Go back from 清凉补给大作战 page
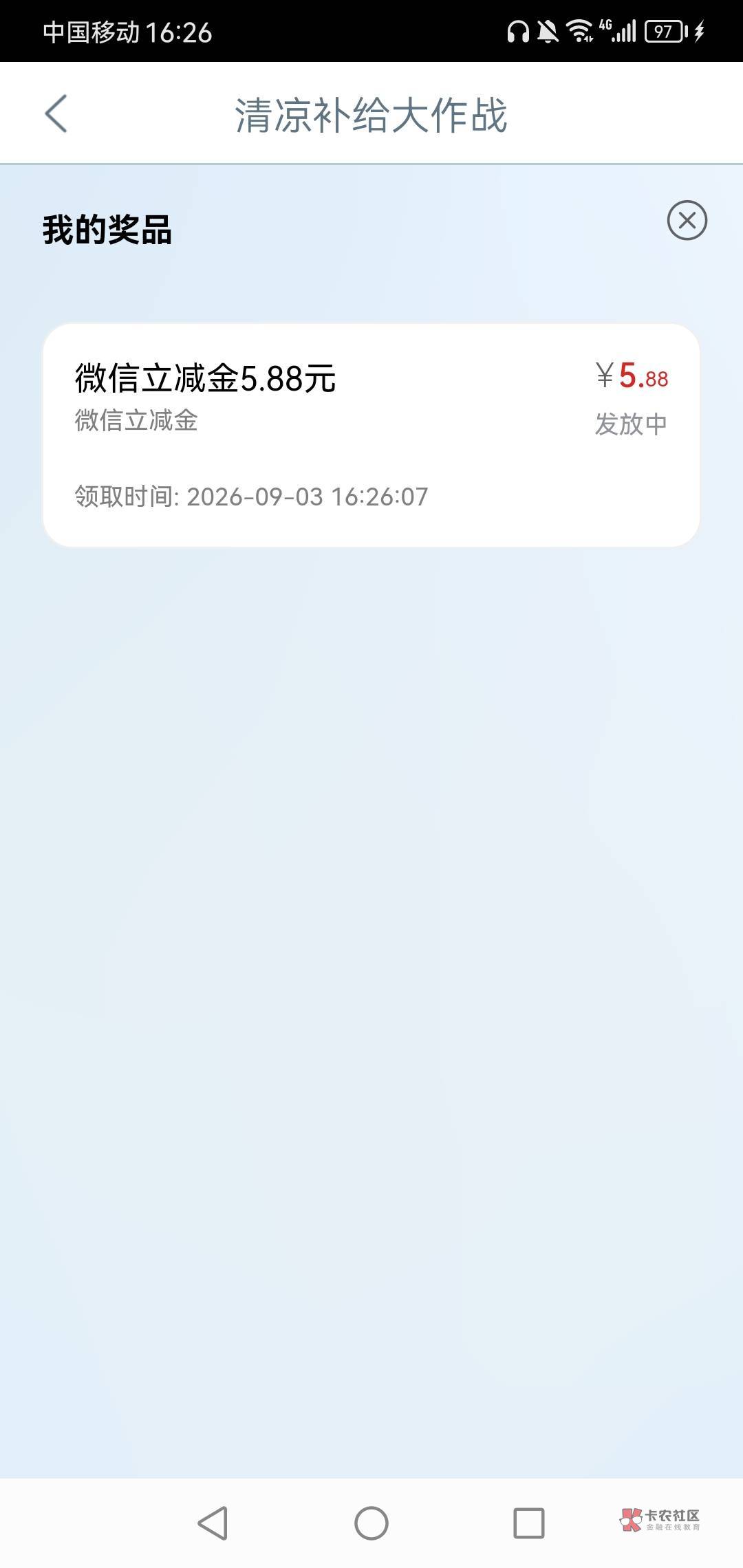The height and width of the screenshot is (1568, 743). pyautogui.click(x=56, y=113)
